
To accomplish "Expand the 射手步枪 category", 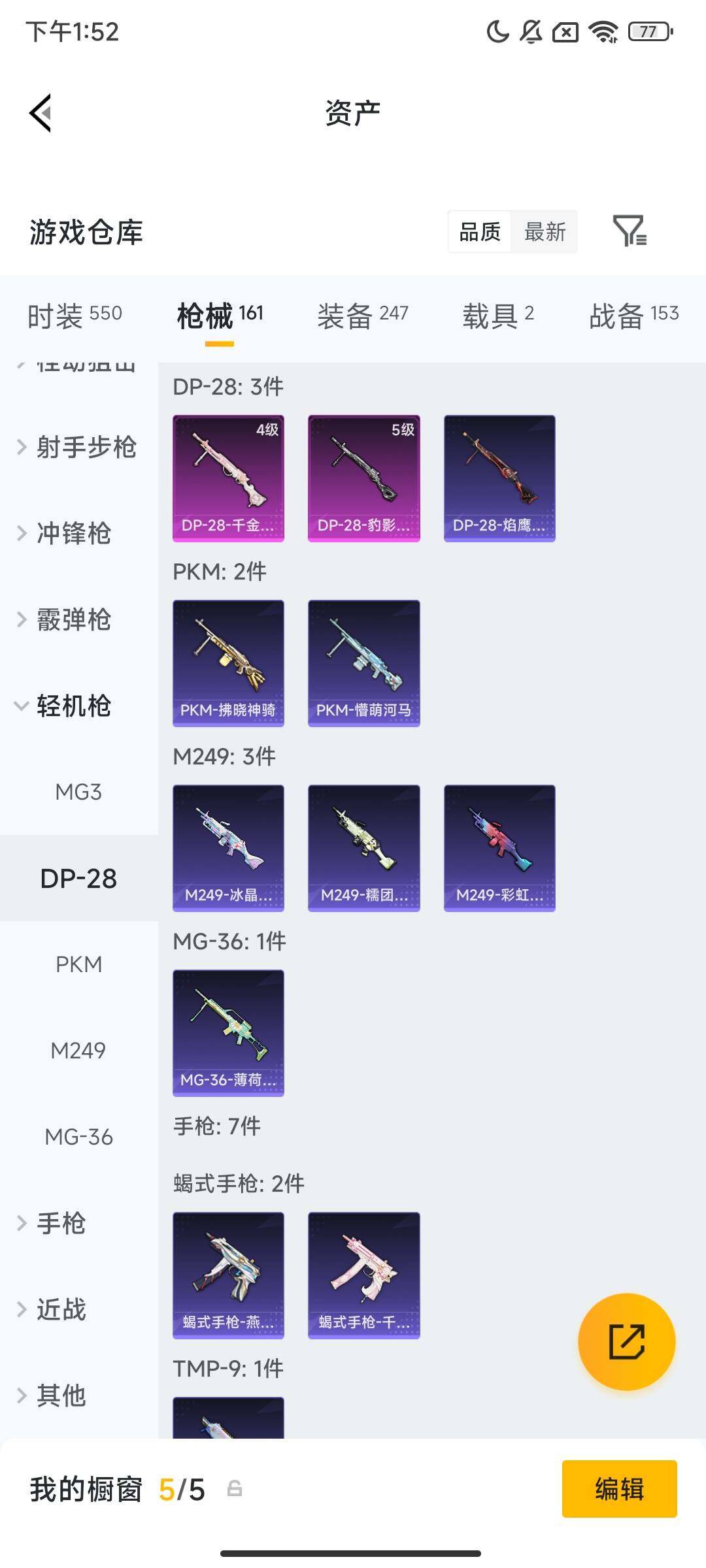I will [x=77, y=448].
